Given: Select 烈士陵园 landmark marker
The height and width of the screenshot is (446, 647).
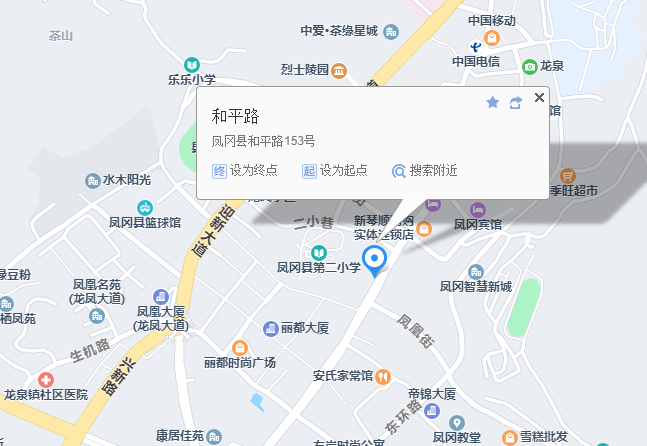Looking at the screenshot, I should coord(339,70).
